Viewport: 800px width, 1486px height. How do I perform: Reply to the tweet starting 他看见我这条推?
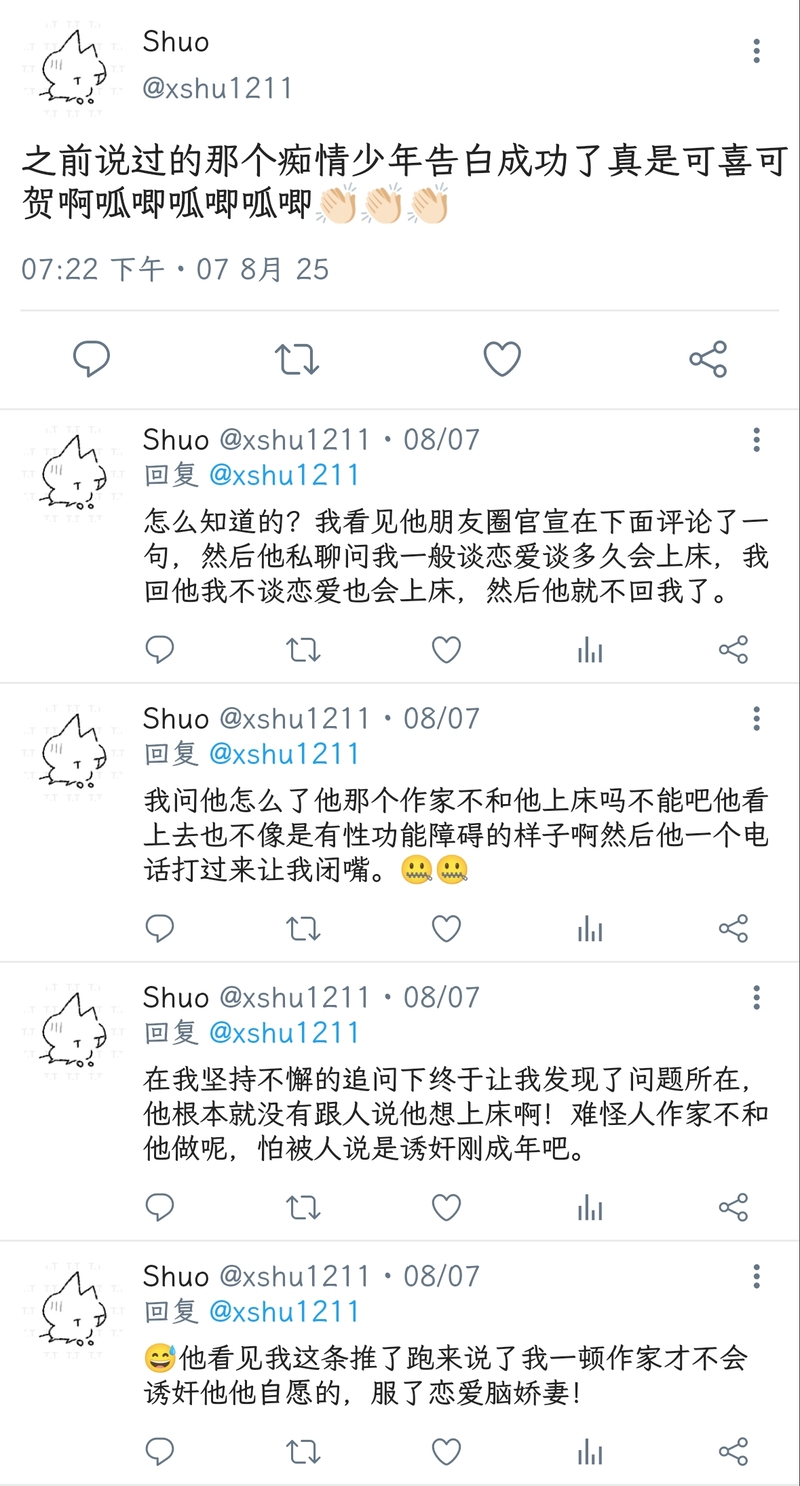tap(160, 1452)
